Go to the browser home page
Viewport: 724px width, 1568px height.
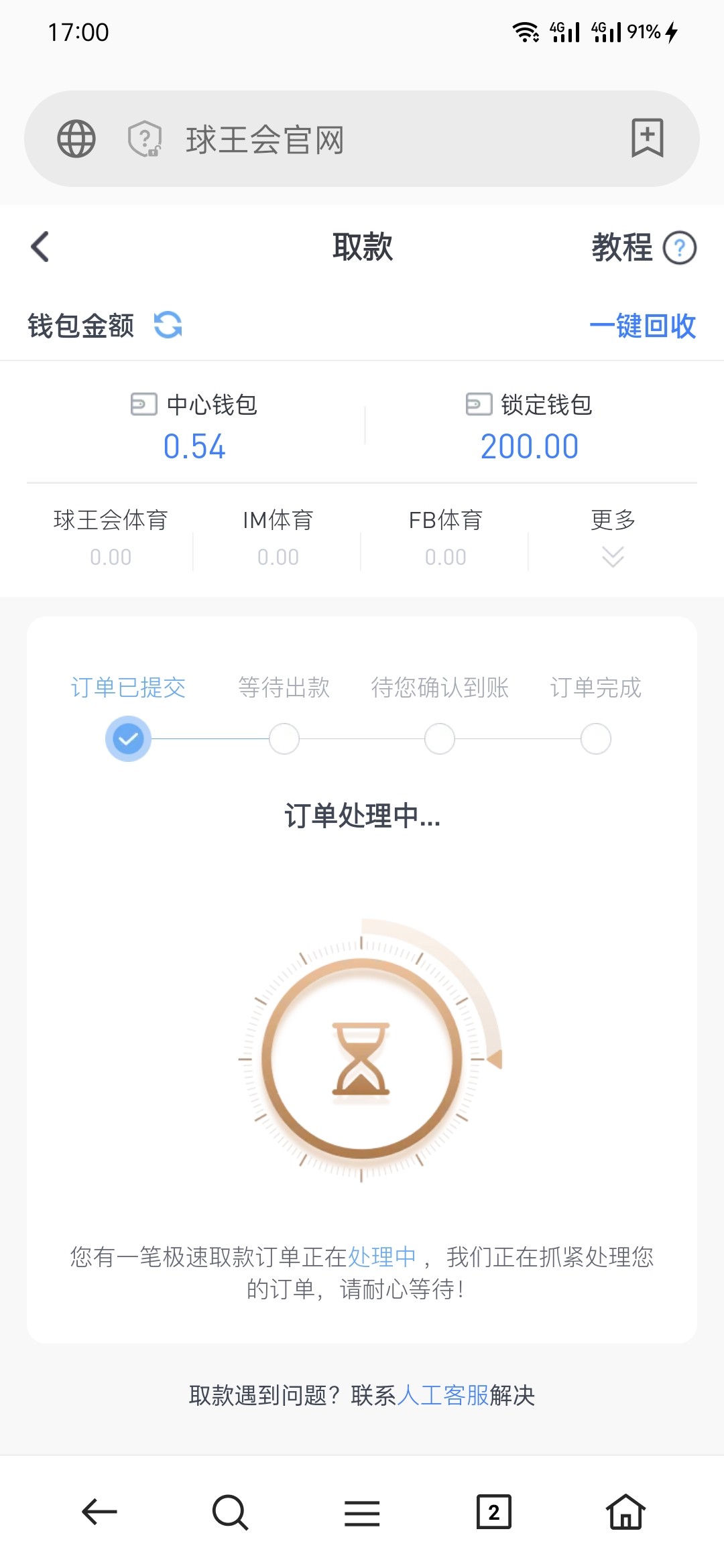pos(625,1512)
